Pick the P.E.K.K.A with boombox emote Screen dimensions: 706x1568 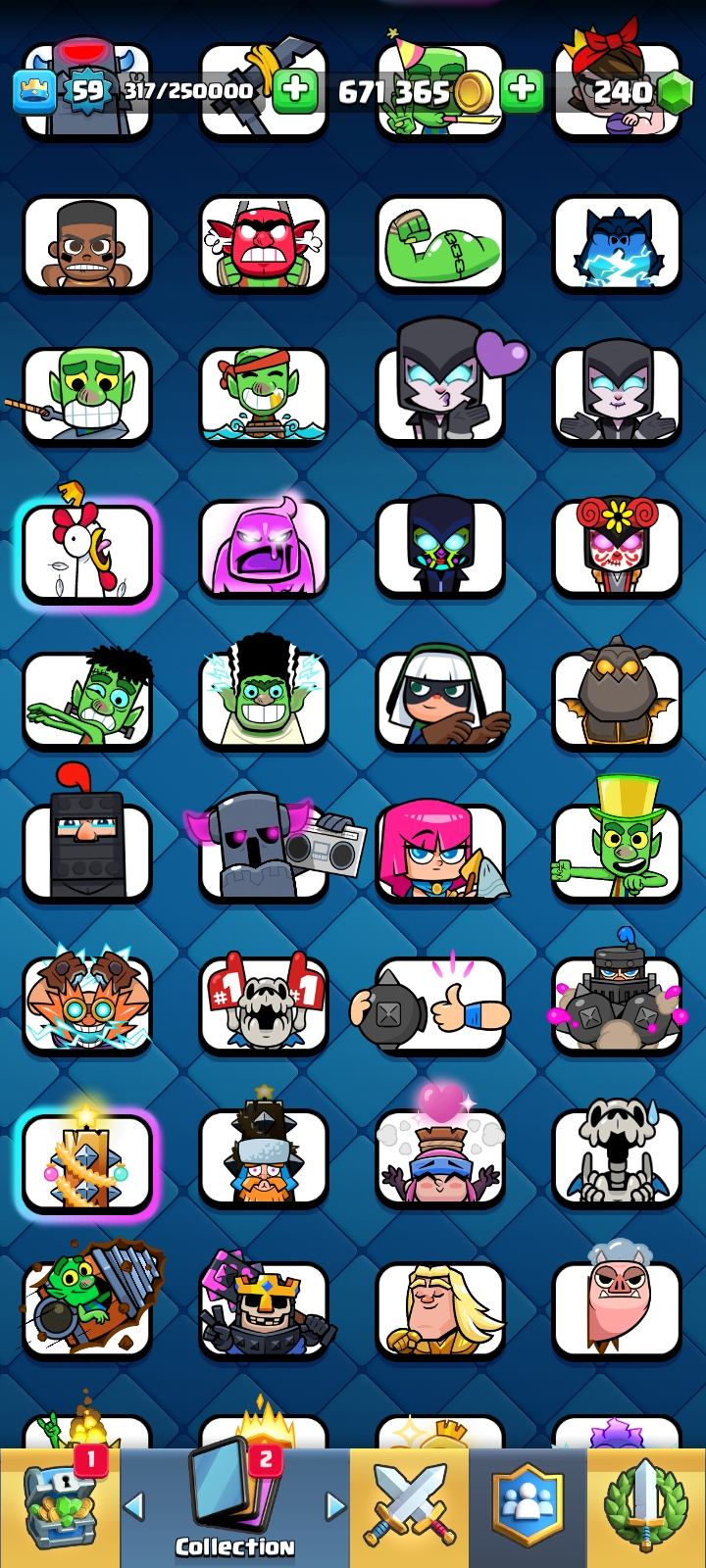click(x=265, y=849)
